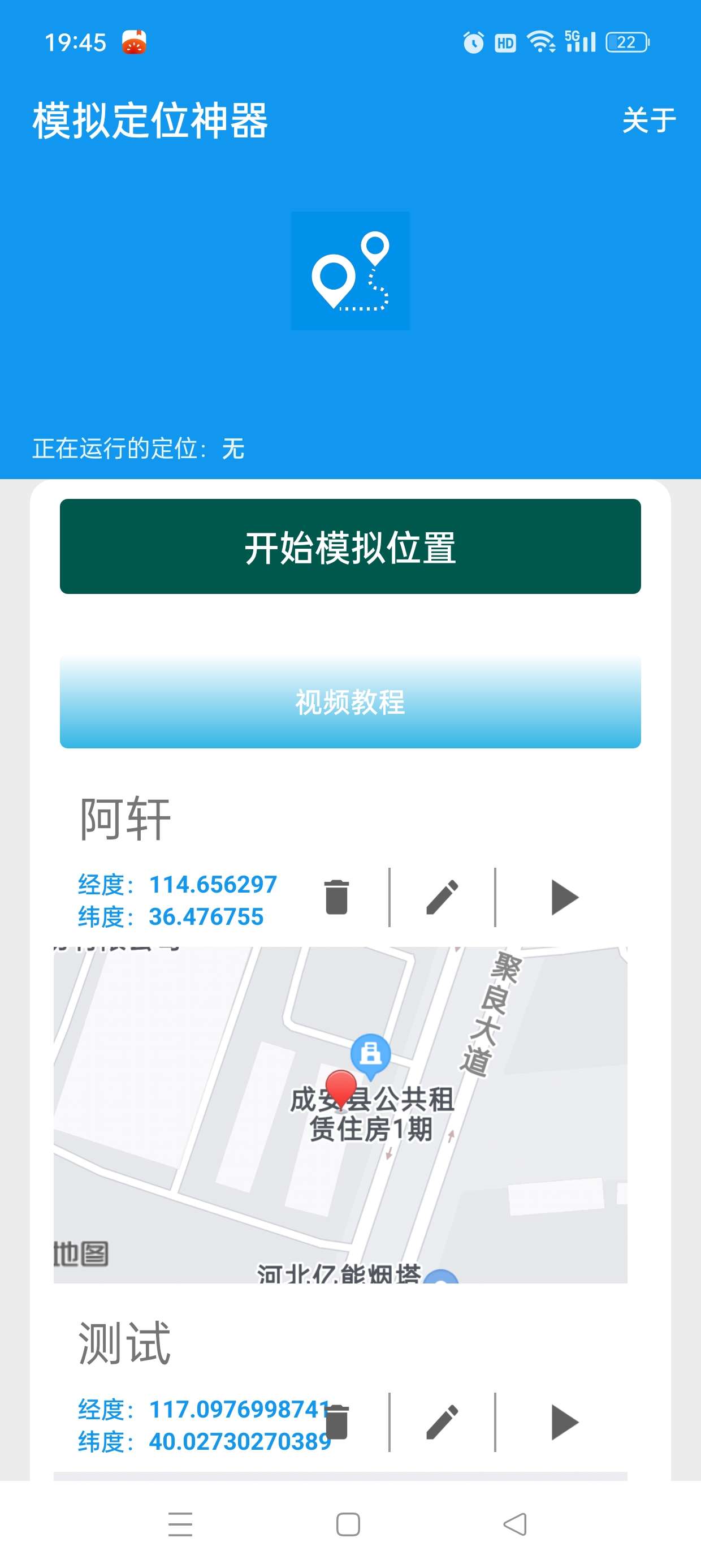Tap 开始模拟位置 to start mock location

350,546
